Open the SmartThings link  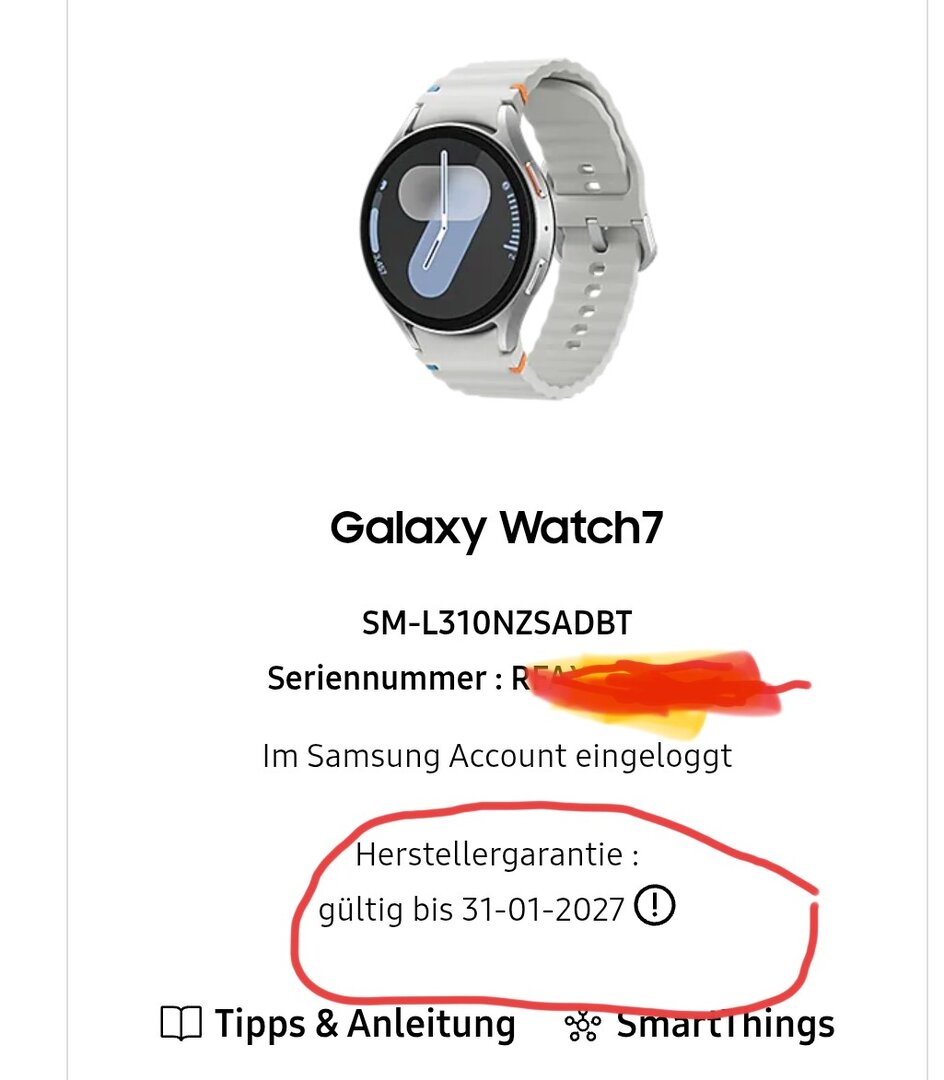[x=700, y=1025]
